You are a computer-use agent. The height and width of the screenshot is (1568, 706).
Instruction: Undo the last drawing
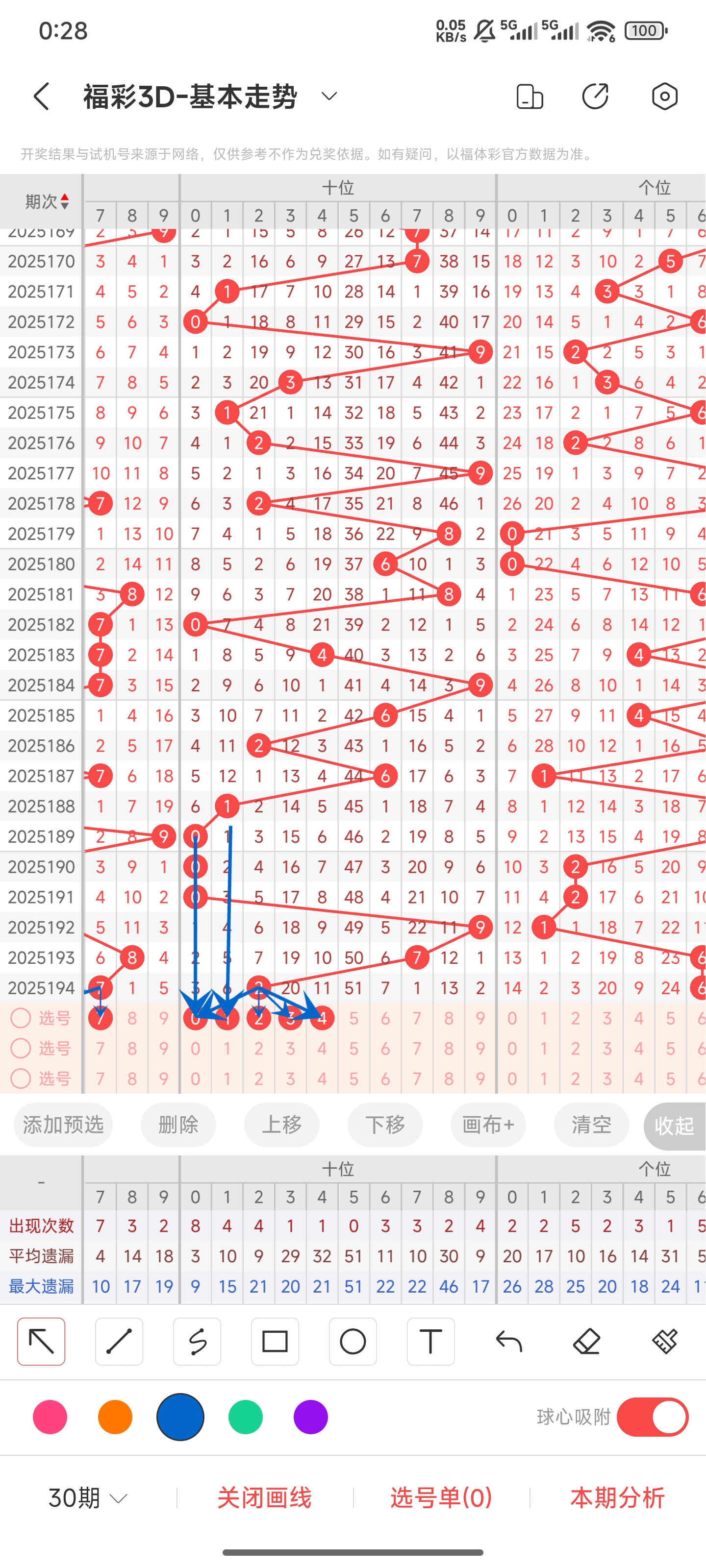click(508, 1342)
